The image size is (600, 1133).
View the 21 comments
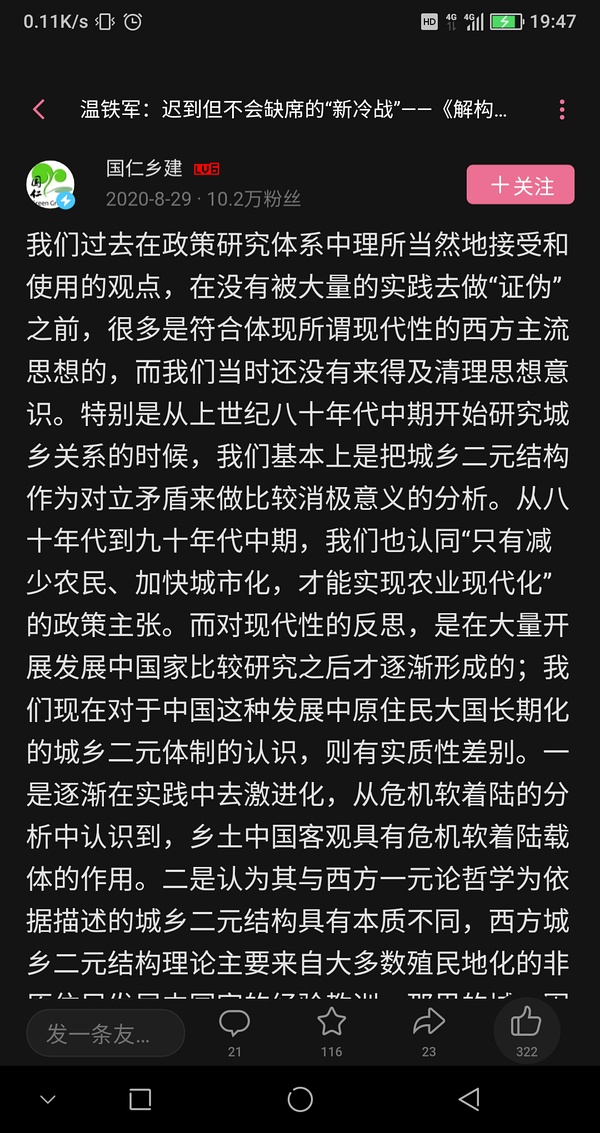click(x=234, y=1032)
